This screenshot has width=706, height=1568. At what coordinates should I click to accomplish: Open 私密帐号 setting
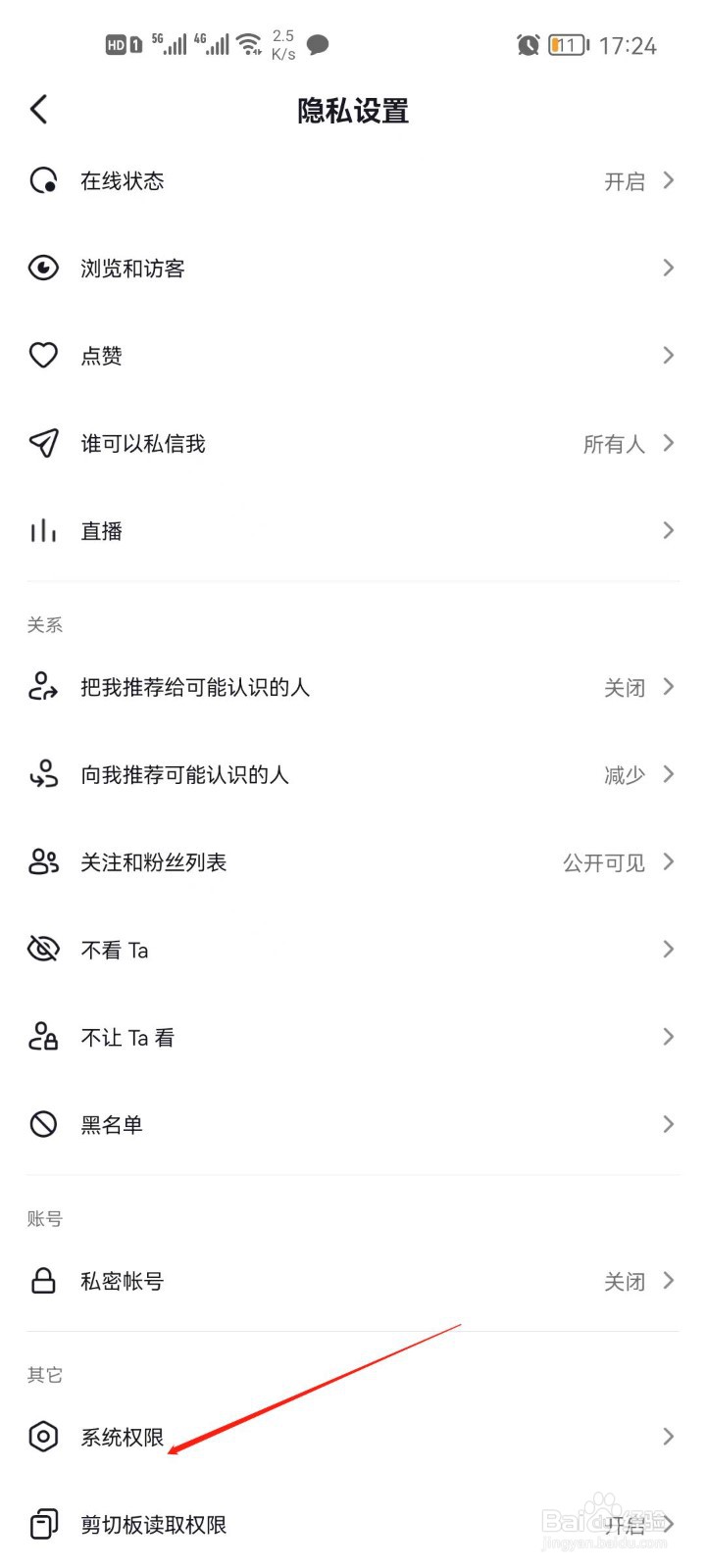pos(353,1281)
